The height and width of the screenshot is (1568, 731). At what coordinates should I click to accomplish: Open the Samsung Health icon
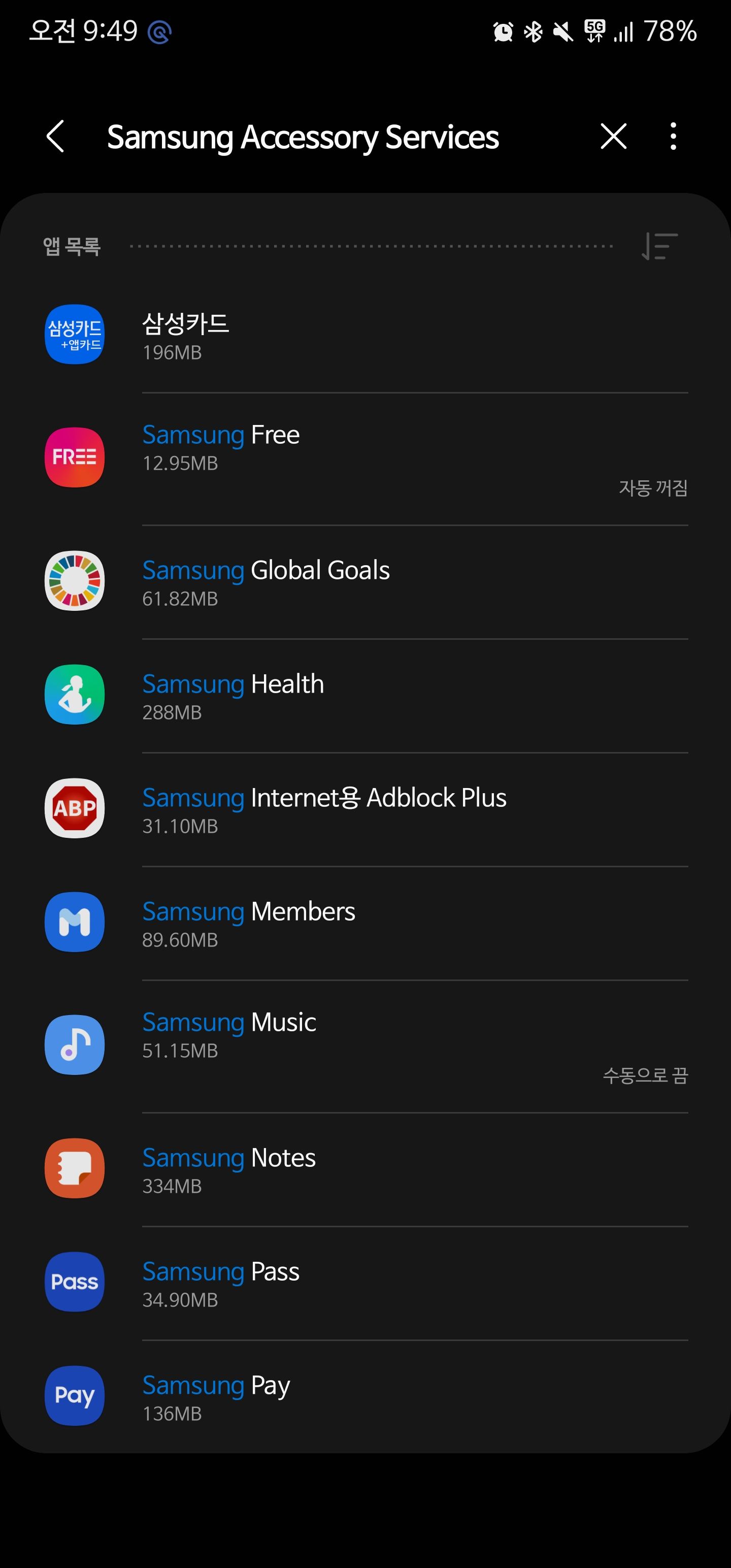[x=74, y=695]
